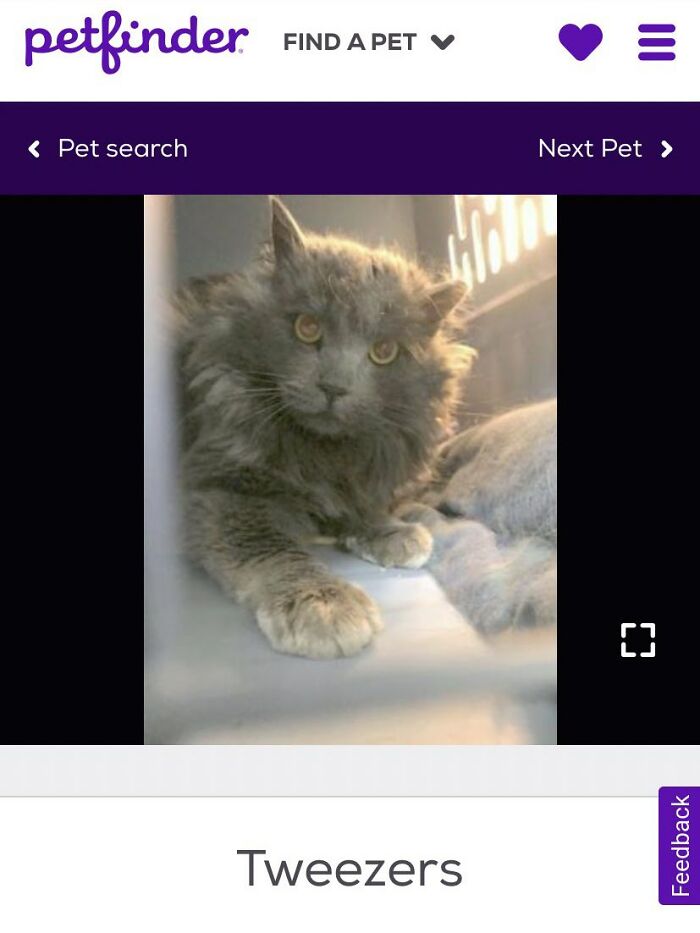Go back to Pet search
The width and height of the screenshot is (700, 933).
(108, 148)
